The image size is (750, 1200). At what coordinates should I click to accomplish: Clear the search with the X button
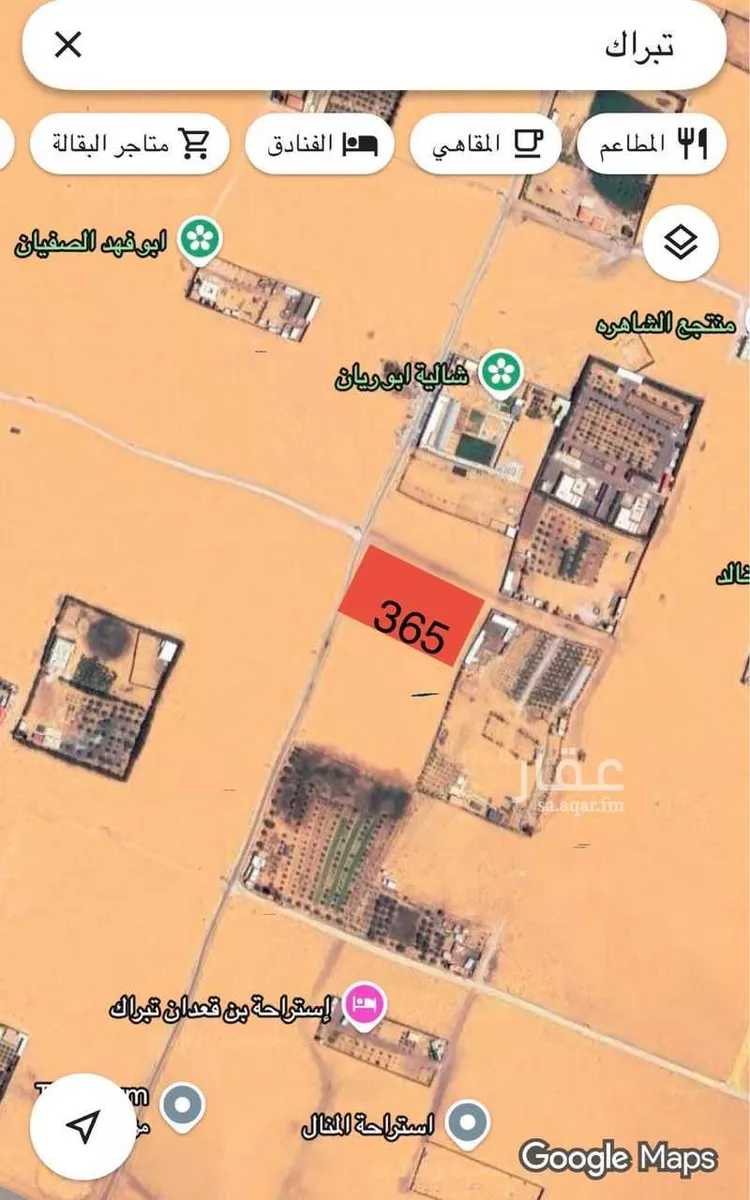(67, 44)
